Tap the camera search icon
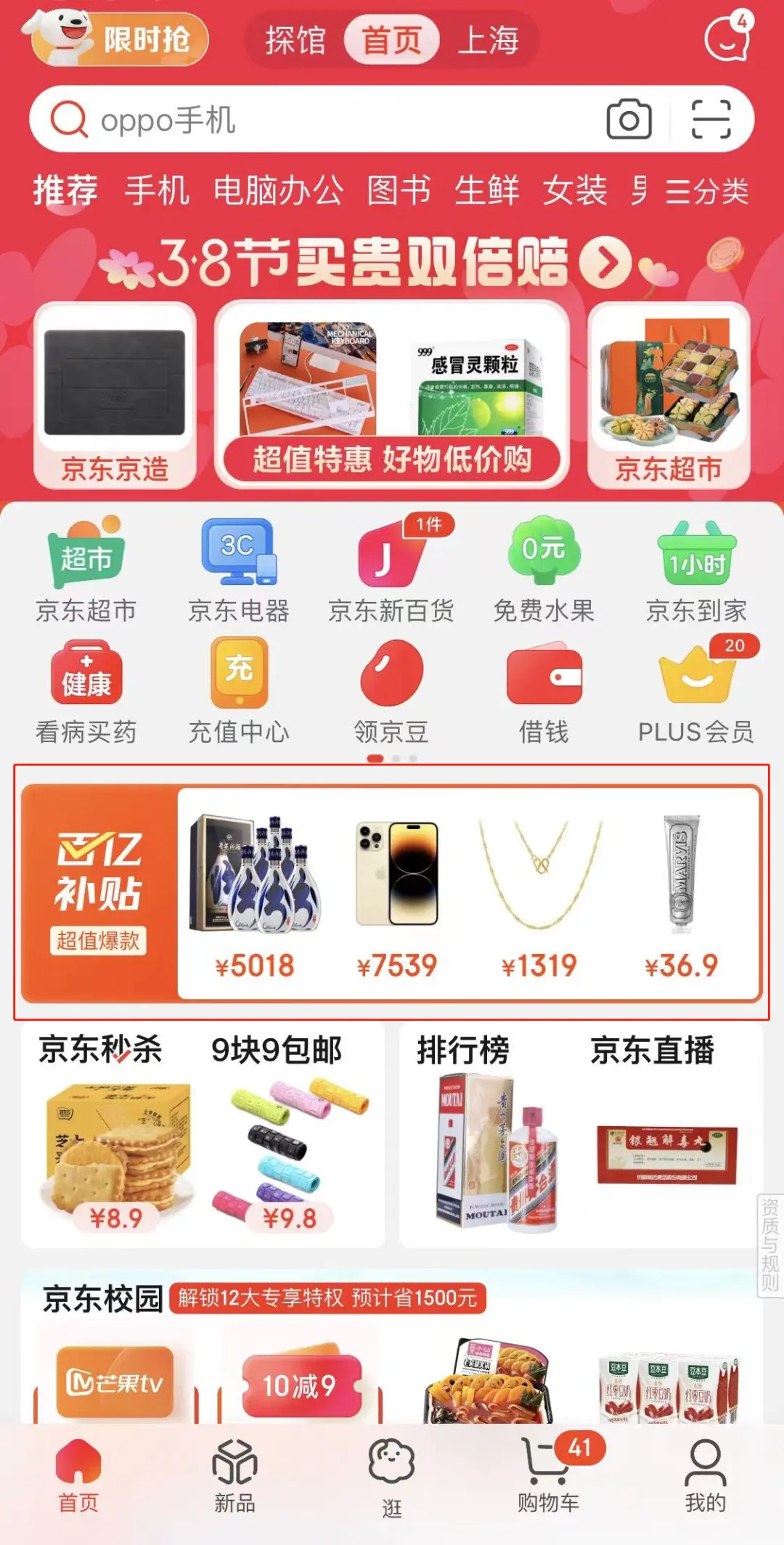This screenshot has width=784, height=1545. 629,119
